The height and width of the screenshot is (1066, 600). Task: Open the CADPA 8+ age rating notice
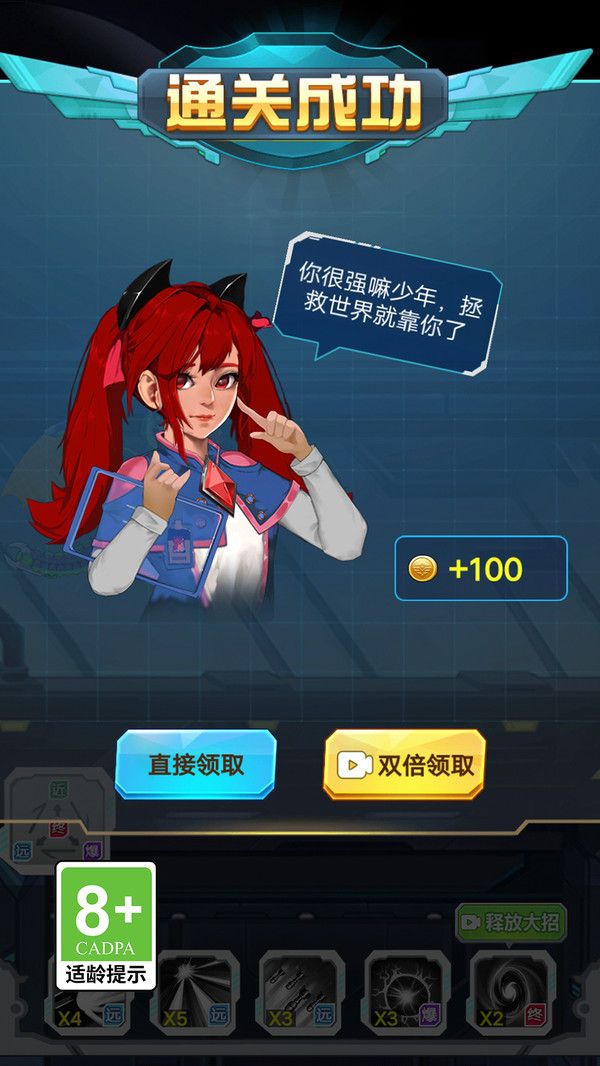click(x=106, y=925)
